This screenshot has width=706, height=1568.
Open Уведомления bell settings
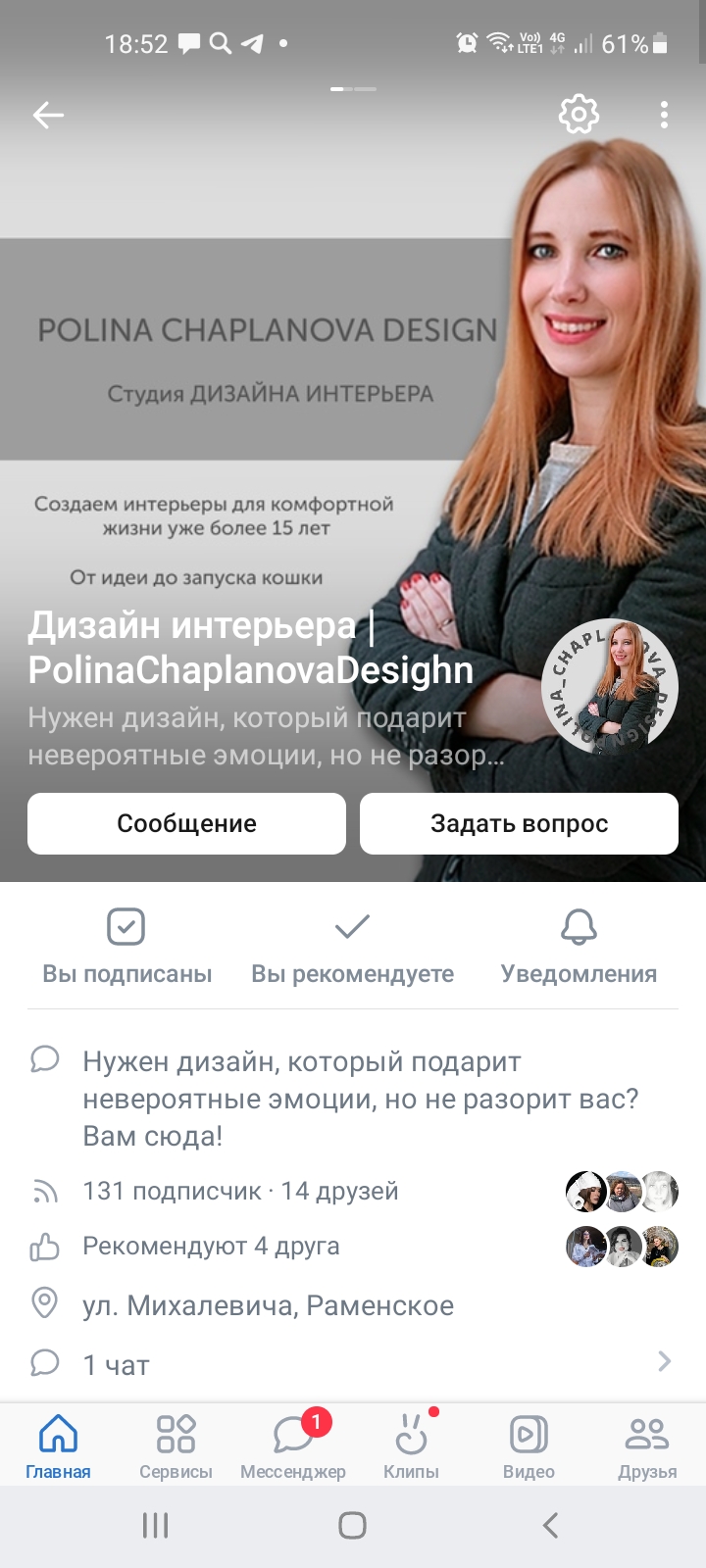[x=579, y=946]
